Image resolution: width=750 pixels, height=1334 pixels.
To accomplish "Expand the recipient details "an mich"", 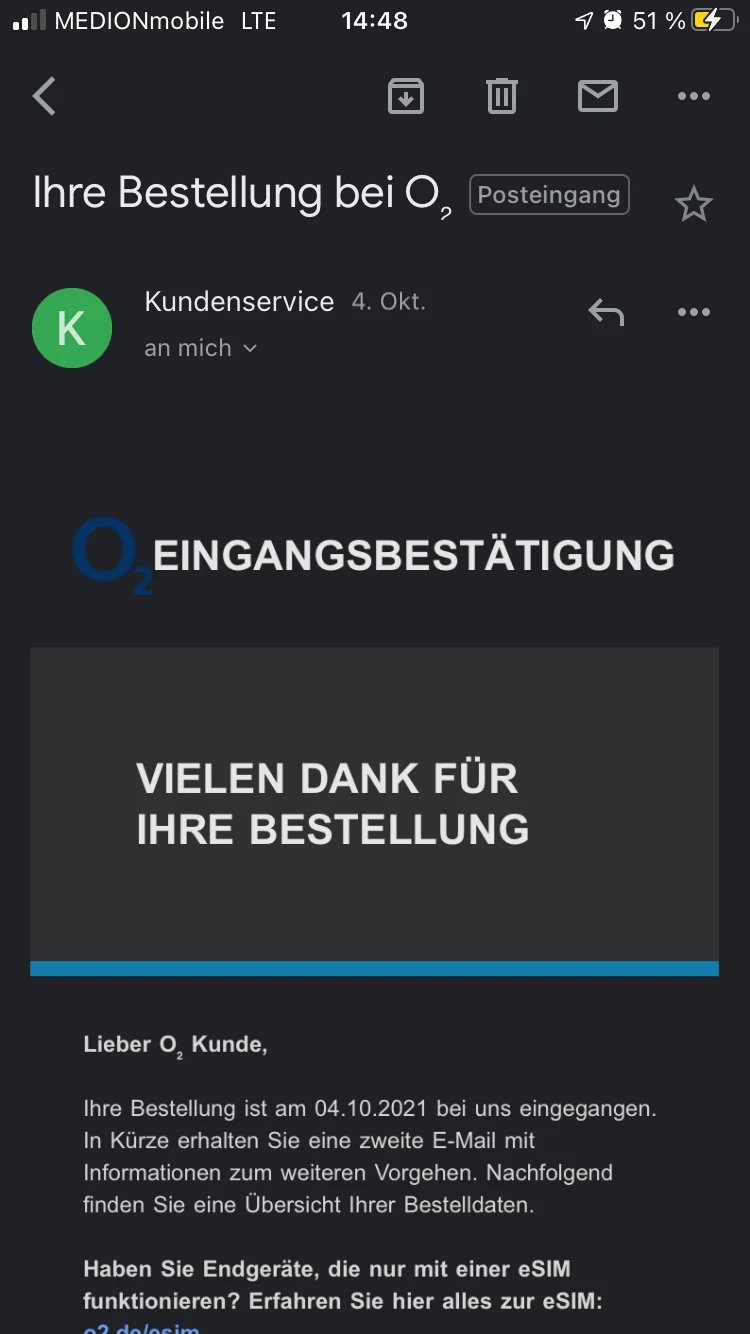I will tap(201, 348).
